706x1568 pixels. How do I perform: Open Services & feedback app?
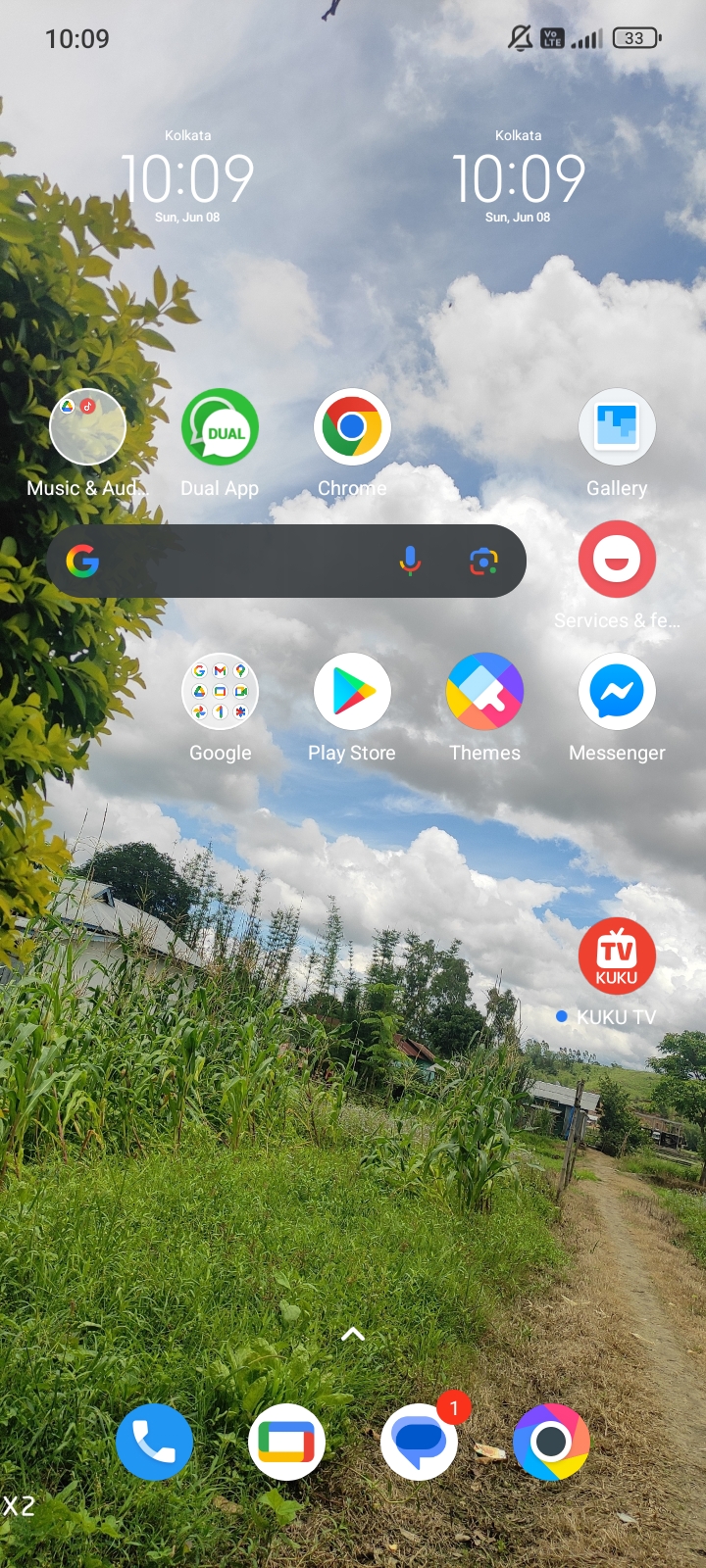(x=617, y=560)
